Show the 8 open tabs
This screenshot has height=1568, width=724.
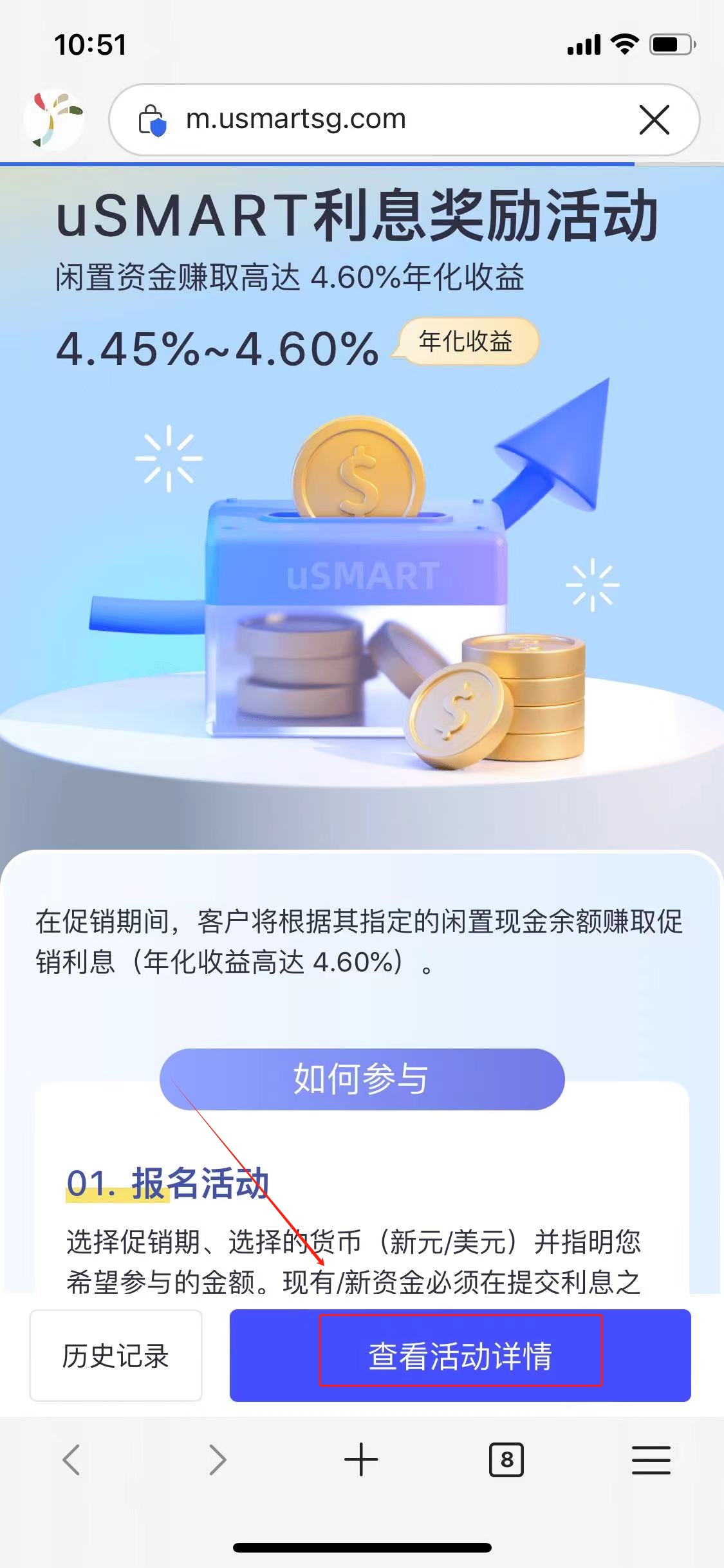[x=506, y=1460]
